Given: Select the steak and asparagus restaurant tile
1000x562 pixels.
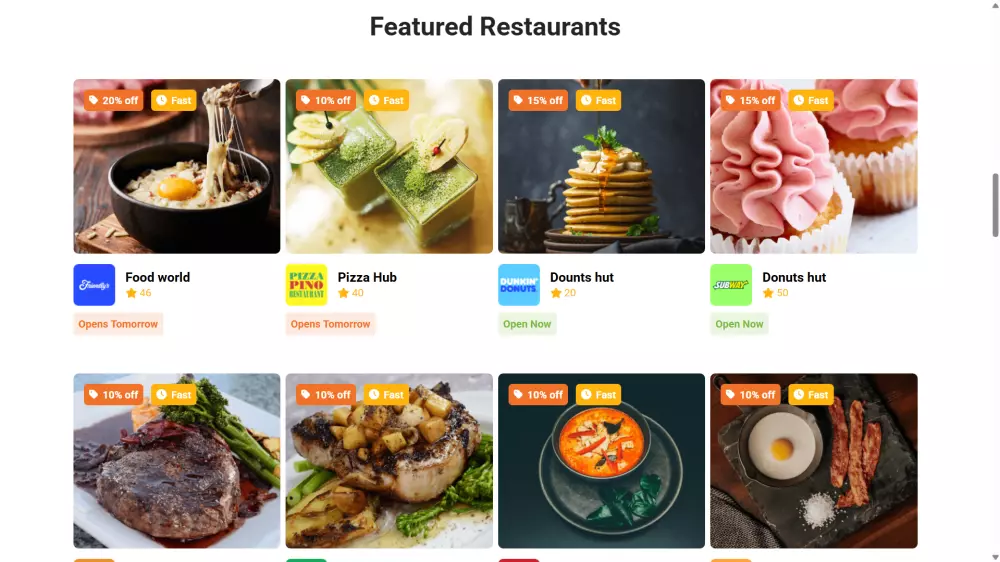Looking at the screenshot, I should coord(176,461).
